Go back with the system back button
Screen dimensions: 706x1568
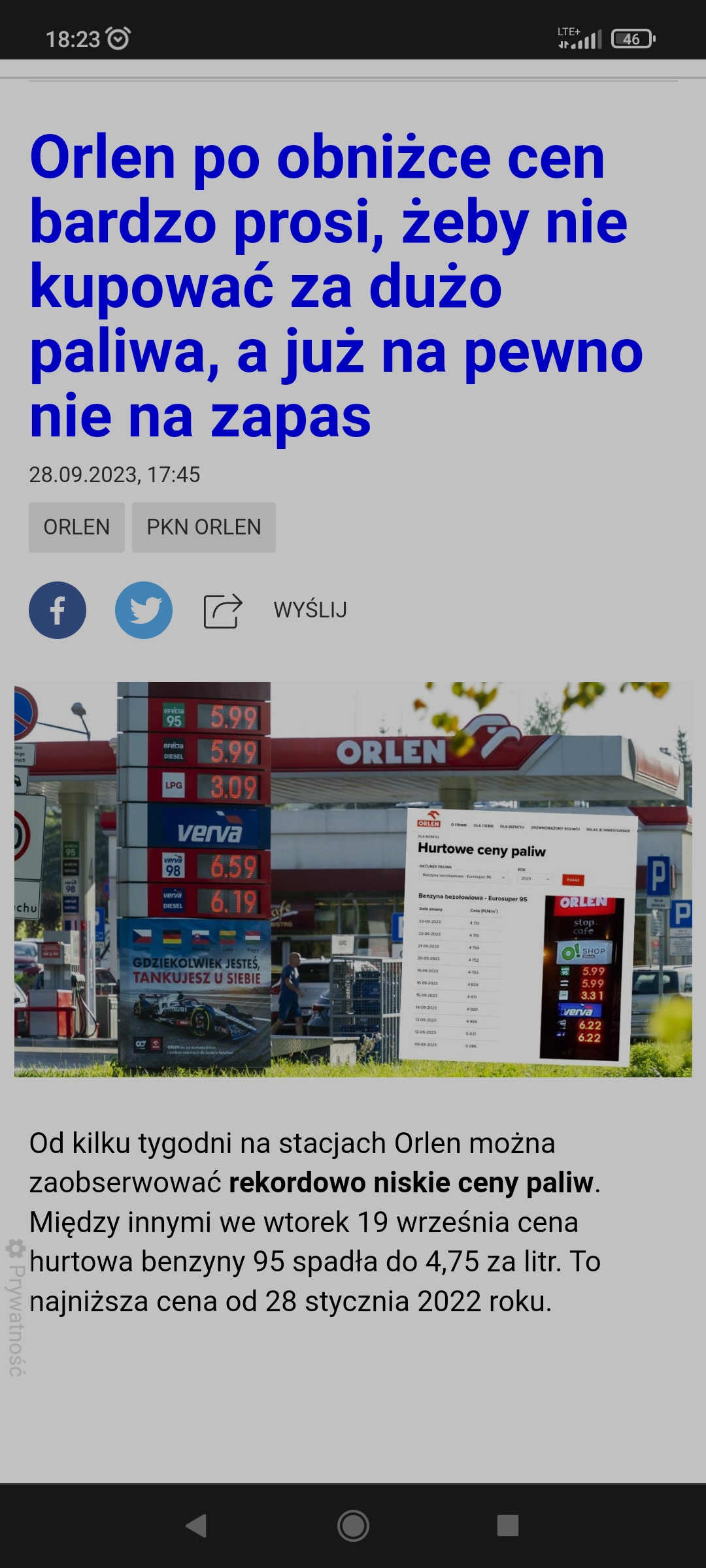click(196, 1526)
